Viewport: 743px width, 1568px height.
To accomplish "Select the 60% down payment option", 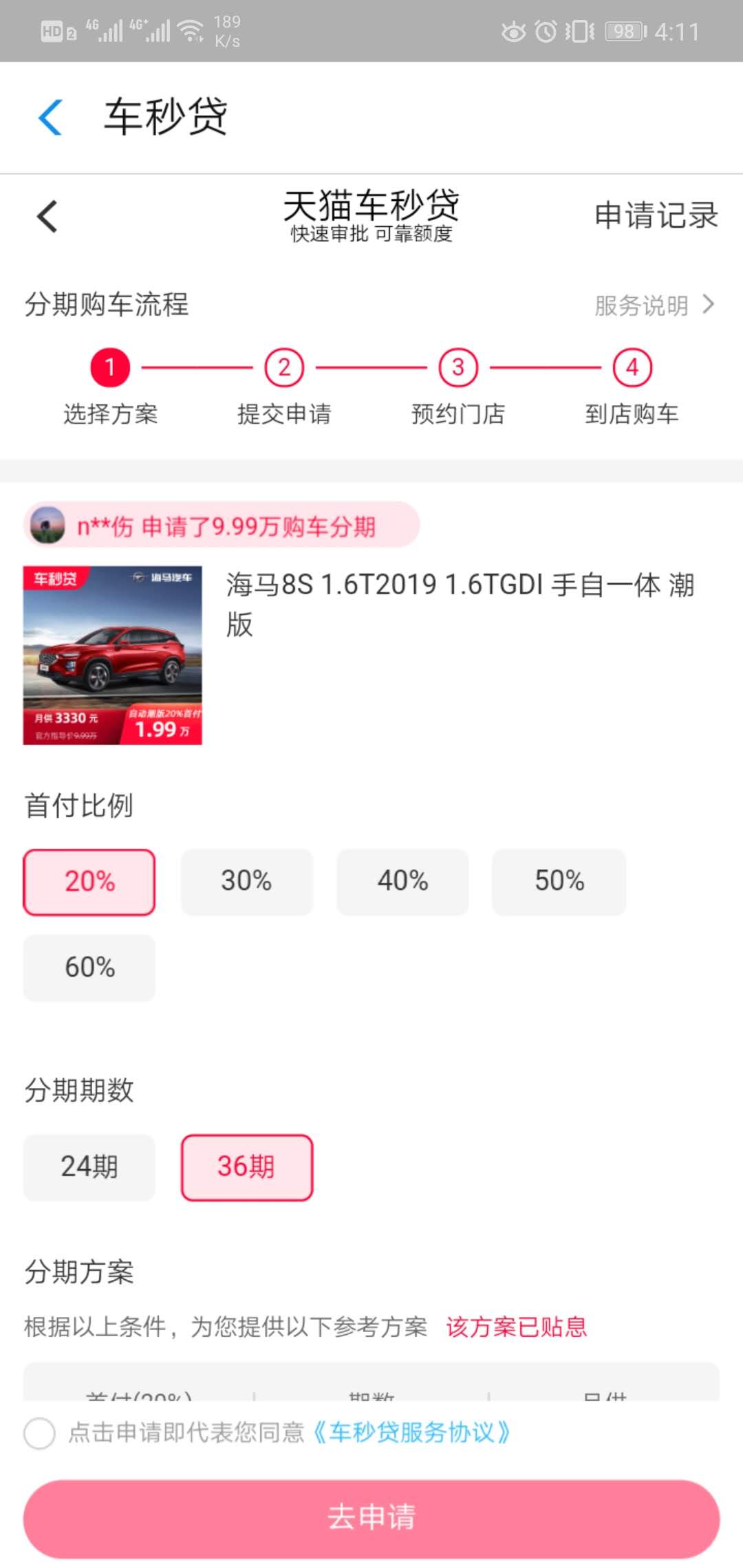I will pos(89,968).
